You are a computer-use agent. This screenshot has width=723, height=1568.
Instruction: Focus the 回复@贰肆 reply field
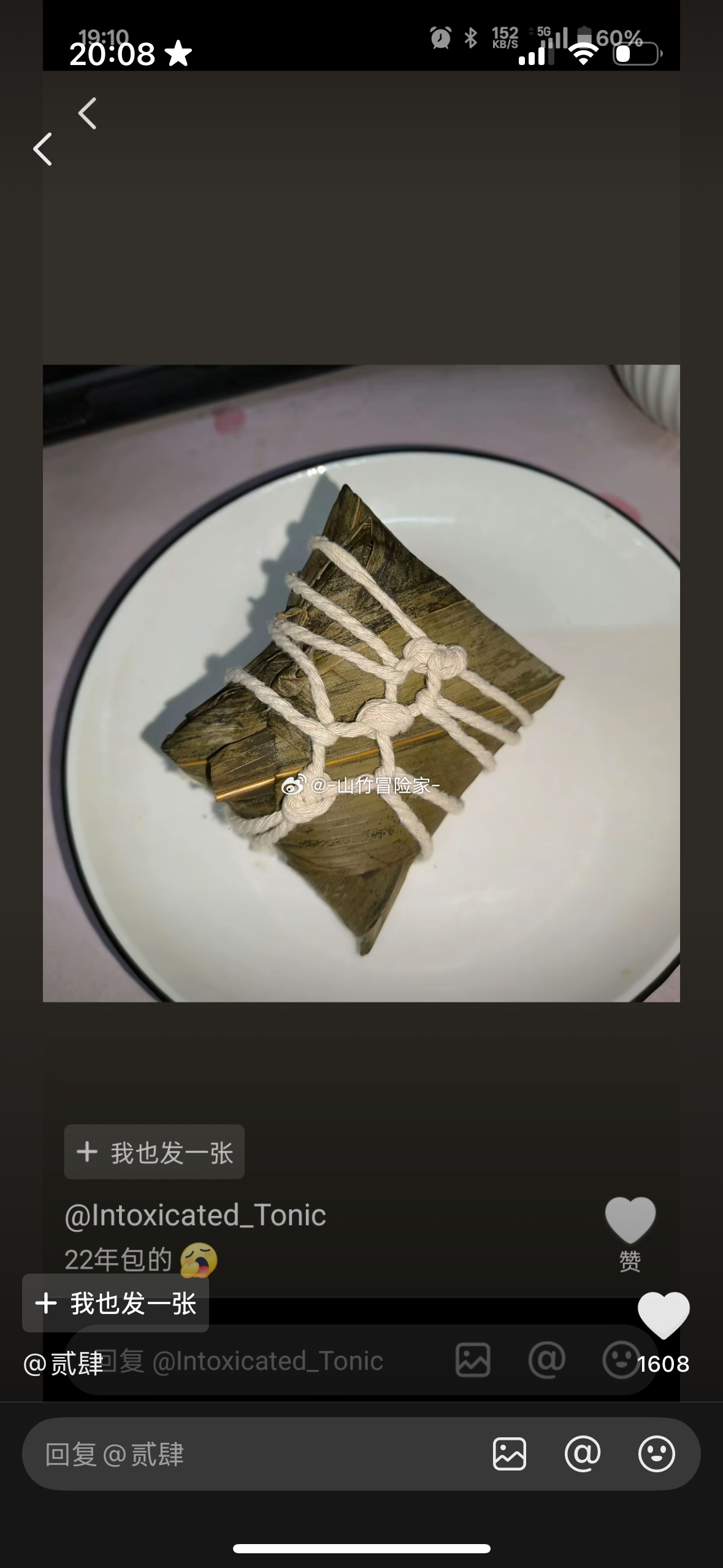pyautogui.click(x=245, y=1454)
